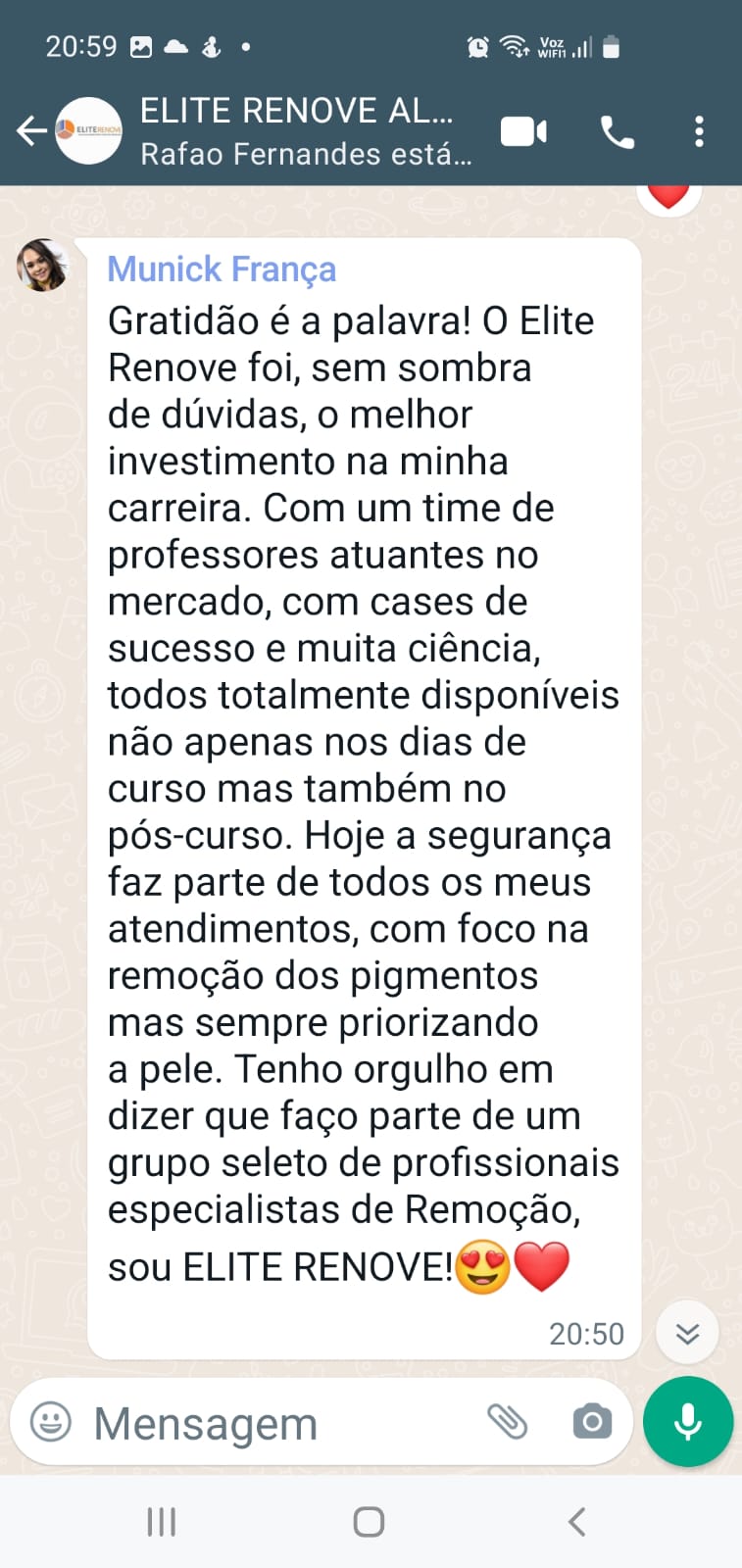
Task: Open ELITE RENOVE group info
Action: [296, 113]
